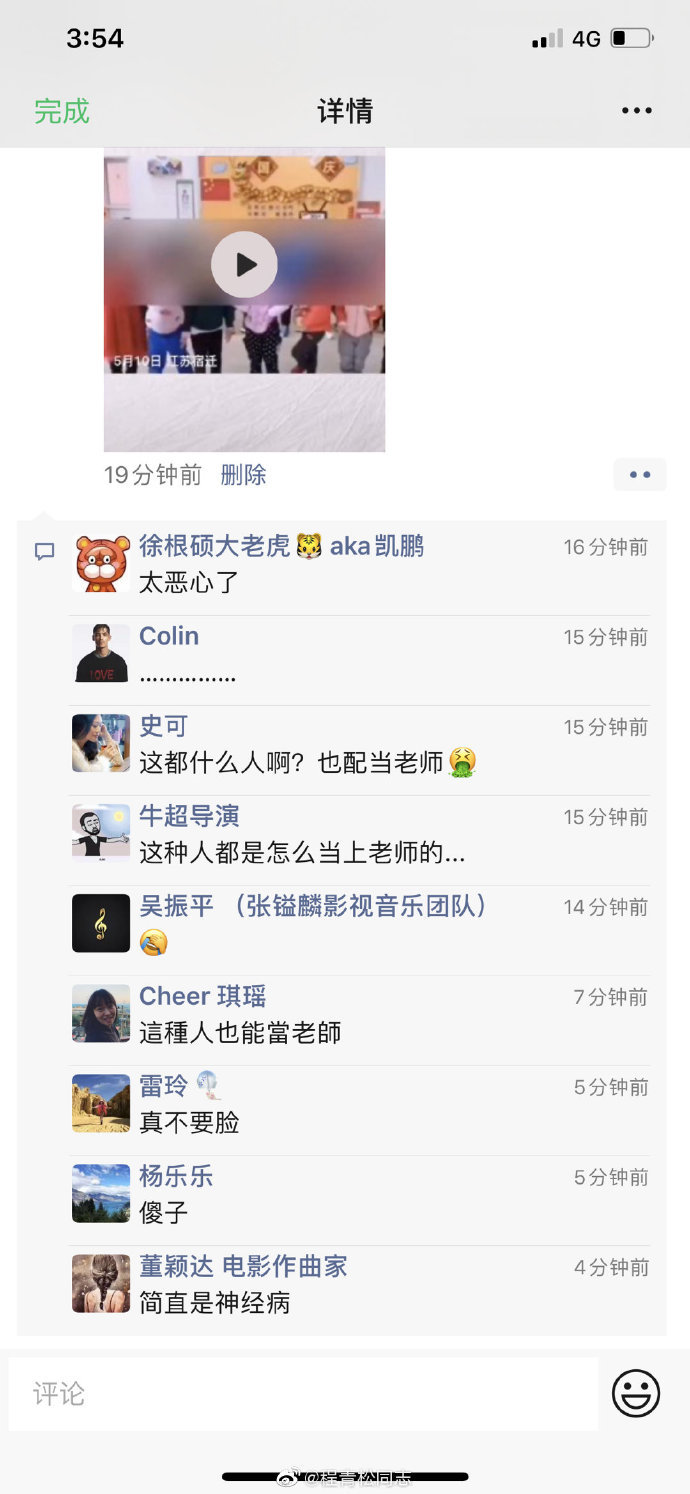
Task: Open the emoji picker next to comment box
Action: (636, 1393)
